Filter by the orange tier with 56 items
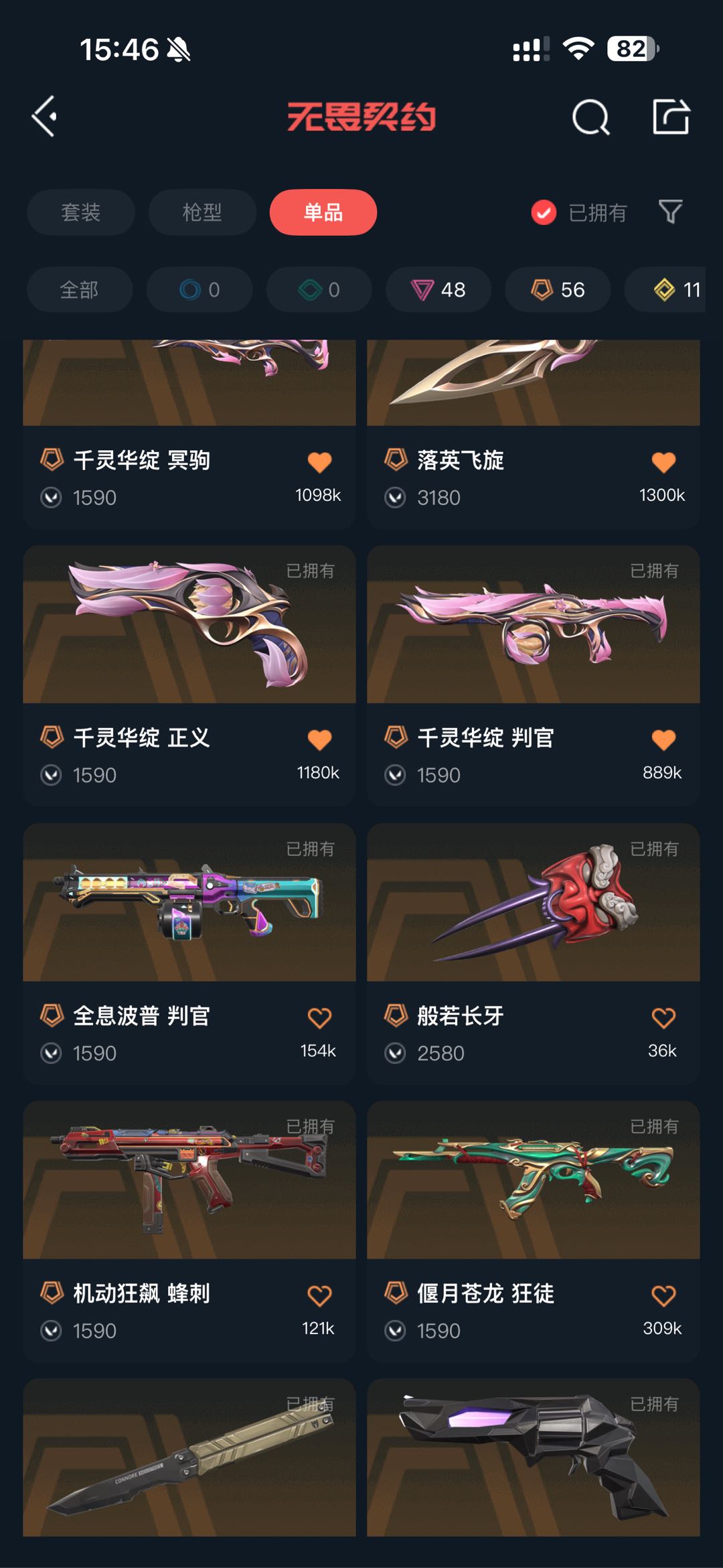Screen dimensions: 723x1568 (x=558, y=289)
